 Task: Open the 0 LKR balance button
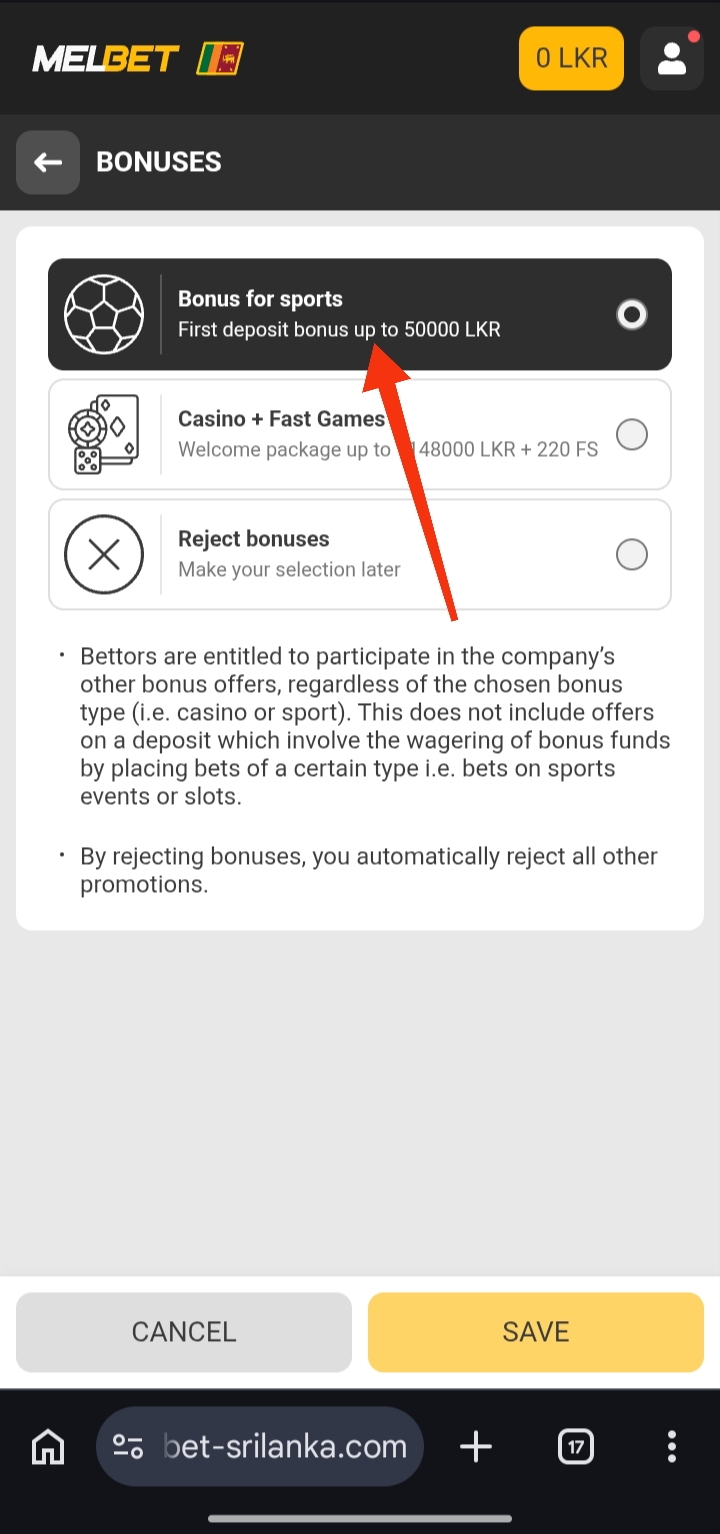pyautogui.click(x=571, y=58)
